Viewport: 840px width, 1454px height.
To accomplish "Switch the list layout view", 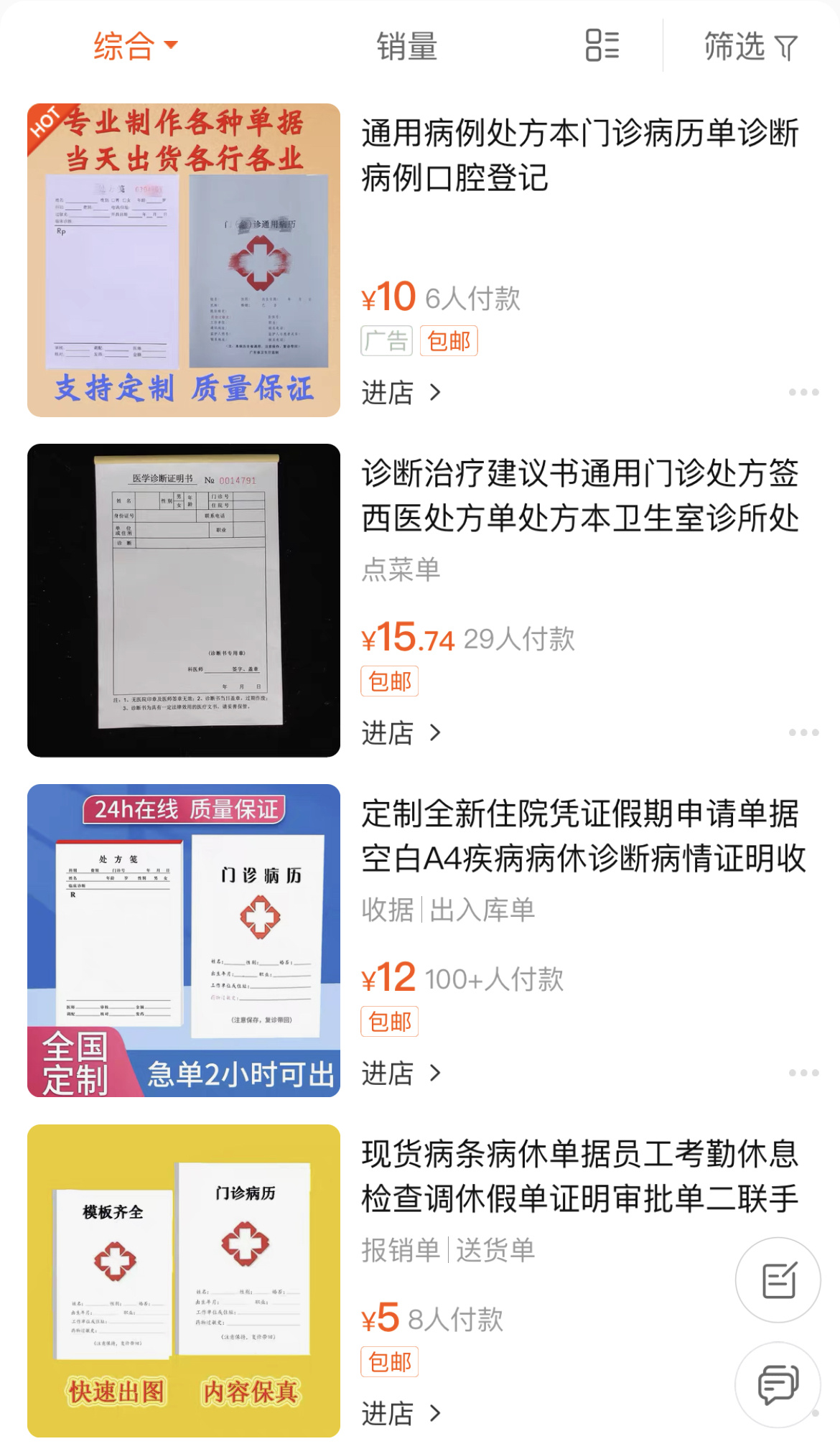I will (x=602, y=46).
